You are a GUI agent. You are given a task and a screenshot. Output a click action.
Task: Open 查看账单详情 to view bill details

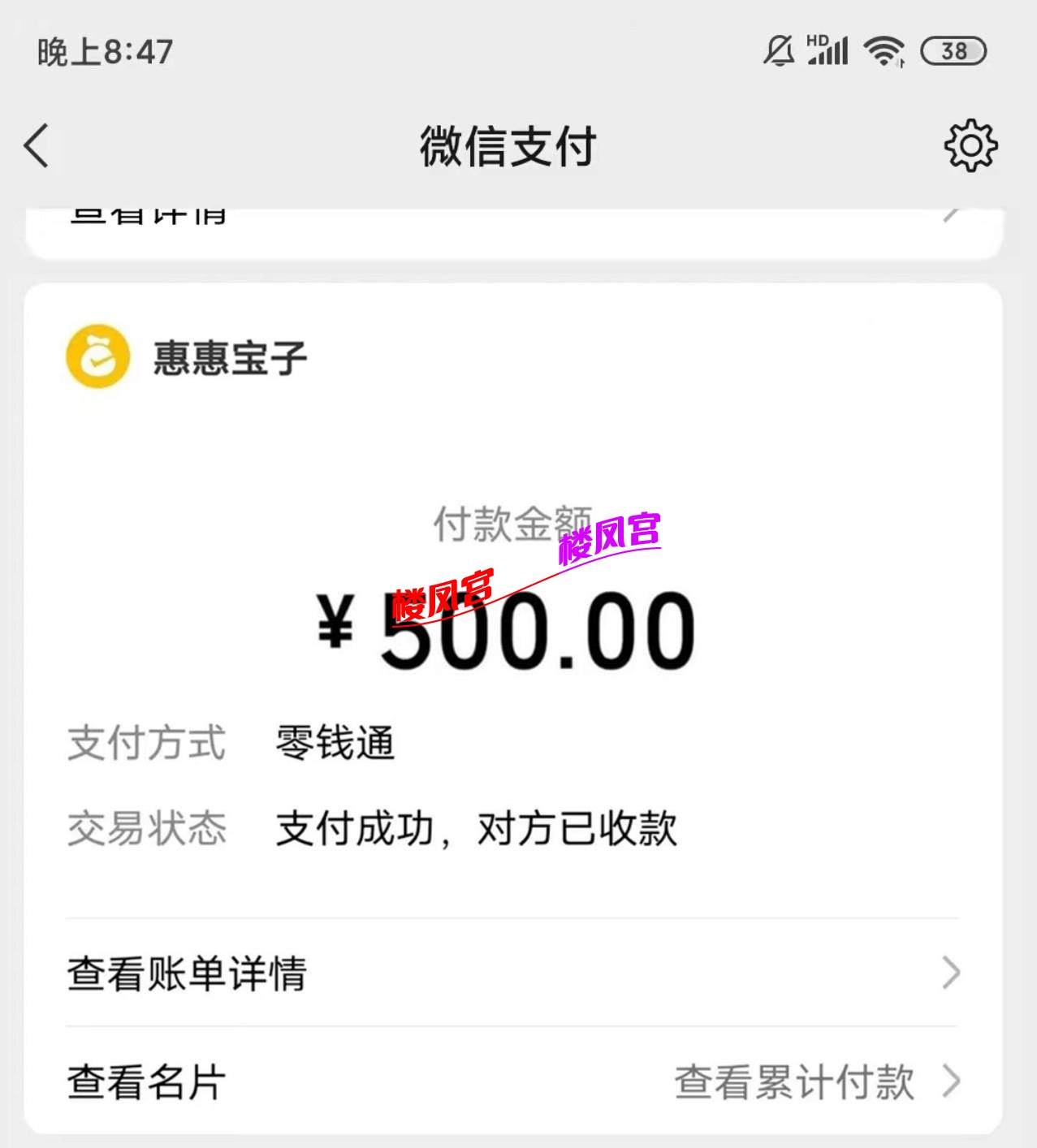(x=187, y=973)
